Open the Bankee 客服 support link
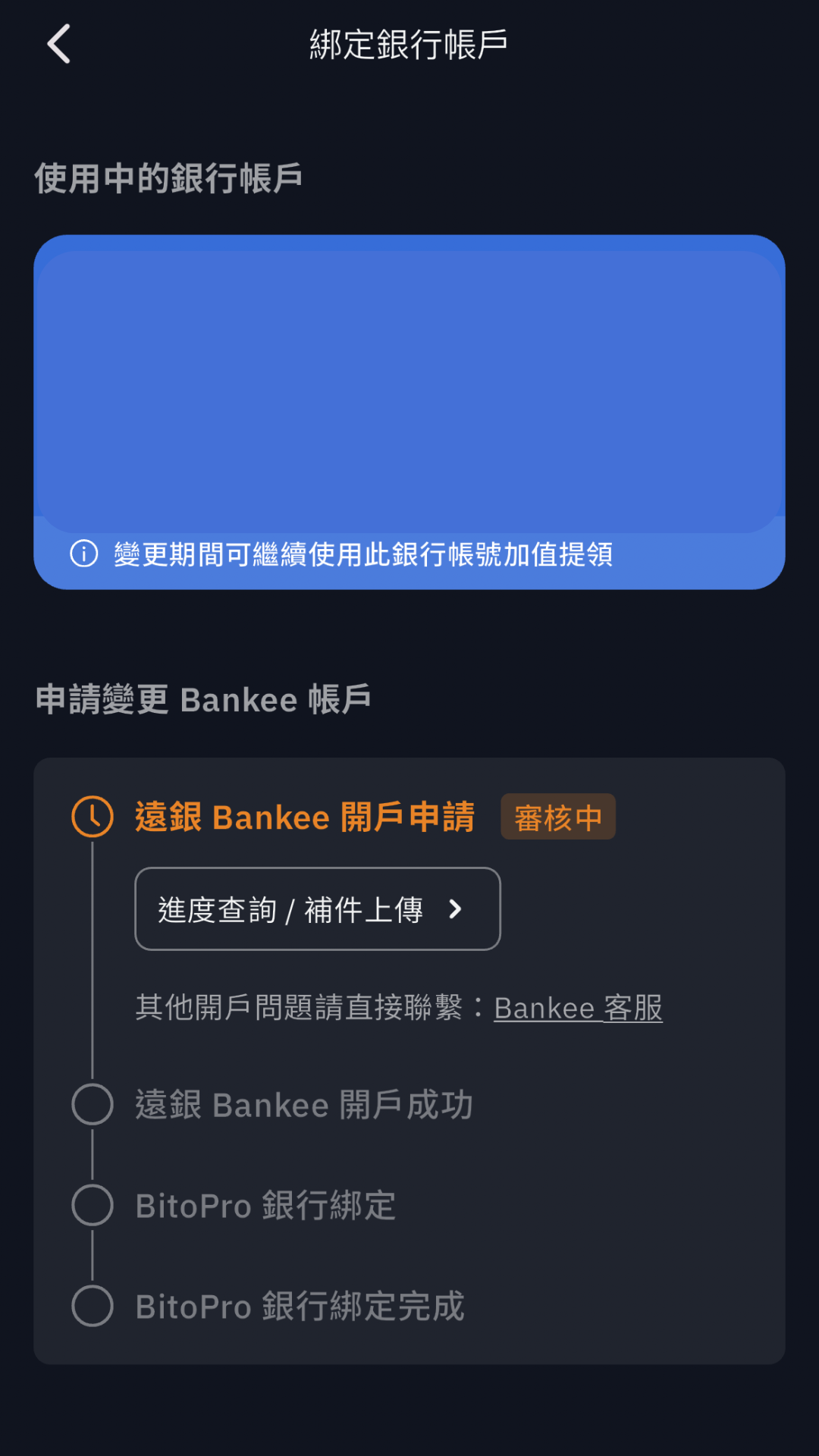Screen dimensions: 819x1456 [x=578, y=1009]
